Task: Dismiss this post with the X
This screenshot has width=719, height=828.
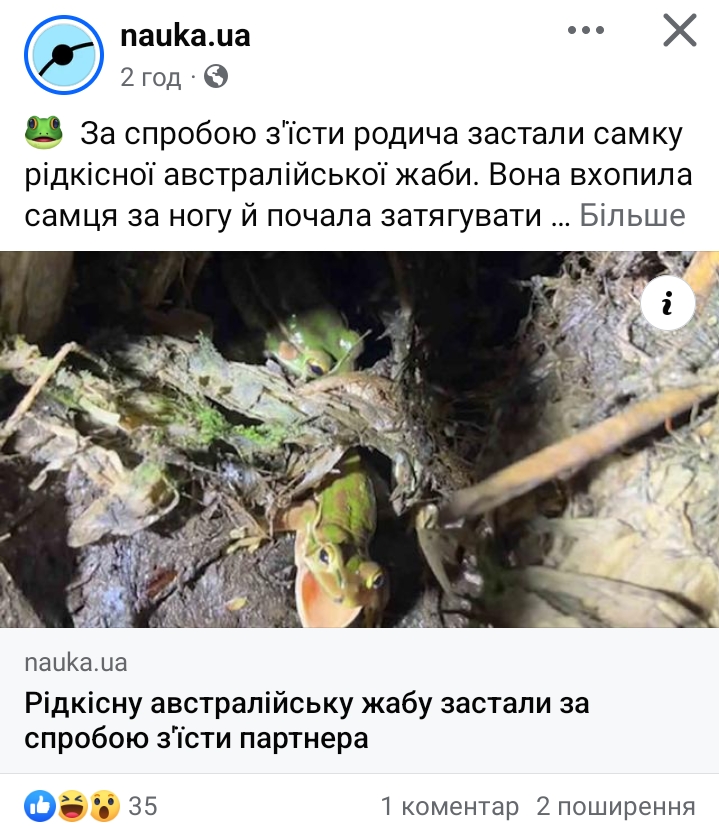Action: (x=680, y=32)
